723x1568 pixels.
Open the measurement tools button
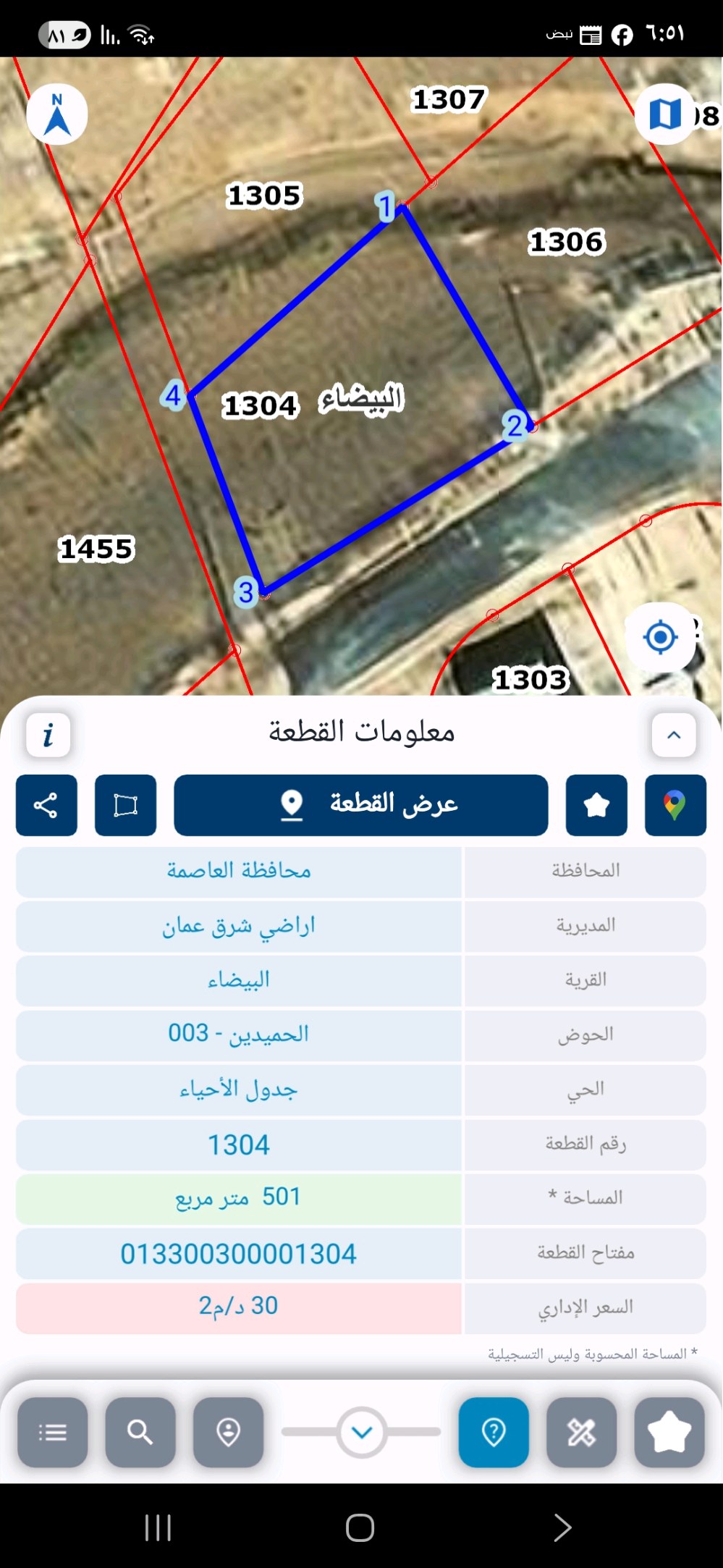(x=582, y=1432)
